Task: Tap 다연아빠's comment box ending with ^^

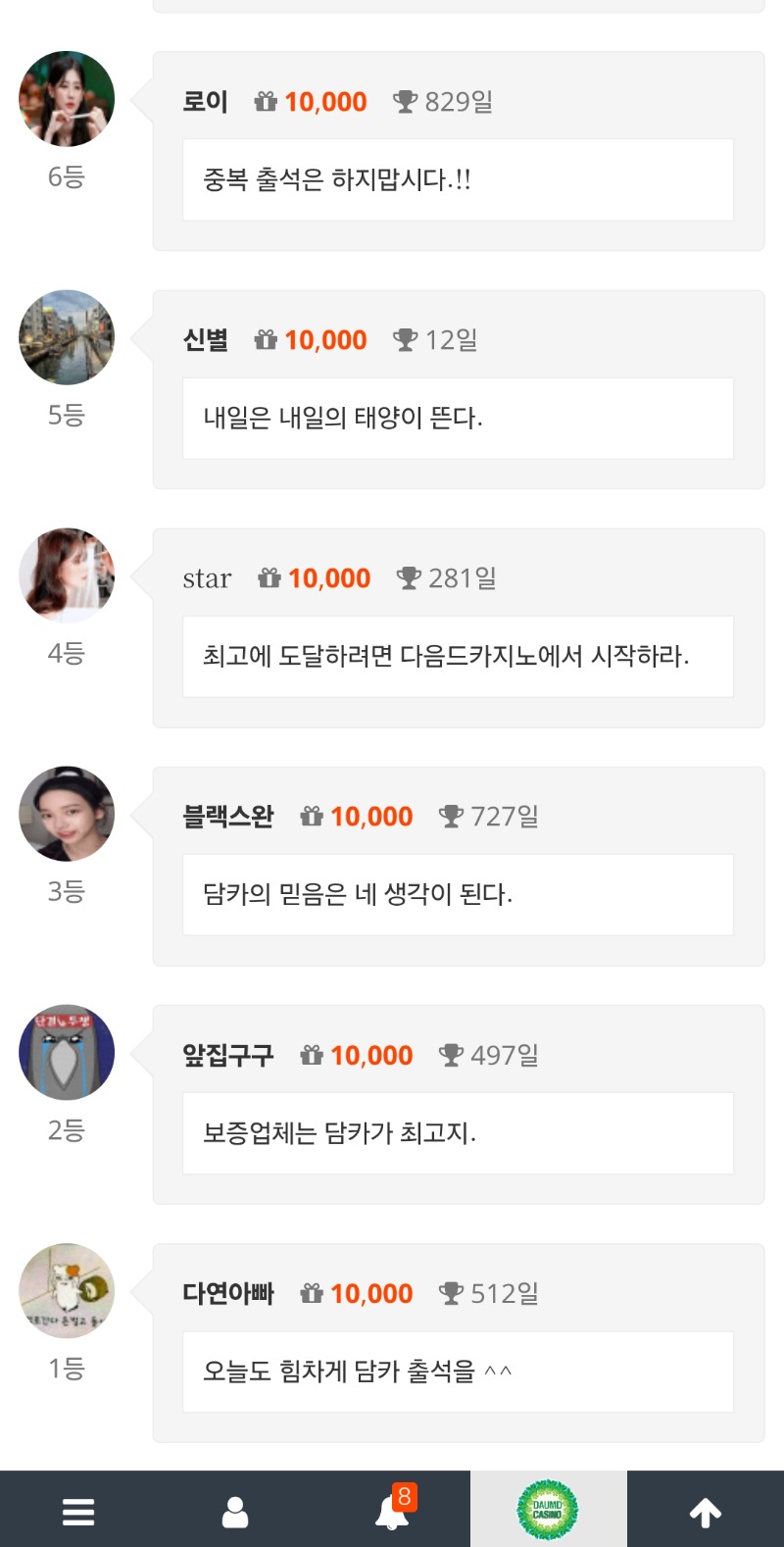Action: 457,1371
